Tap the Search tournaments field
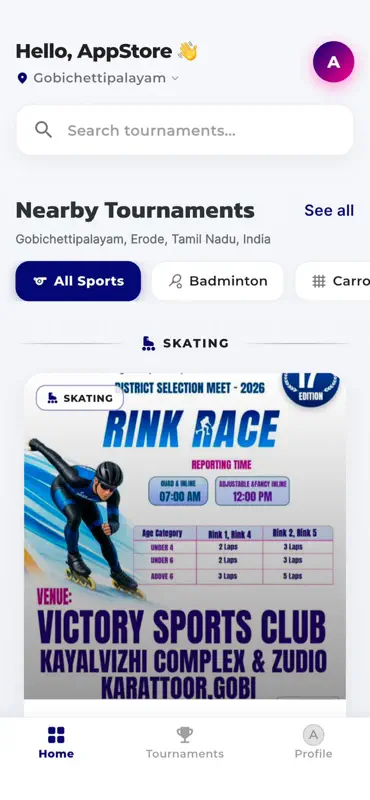The image size is (370, 800). click(185, 130)
